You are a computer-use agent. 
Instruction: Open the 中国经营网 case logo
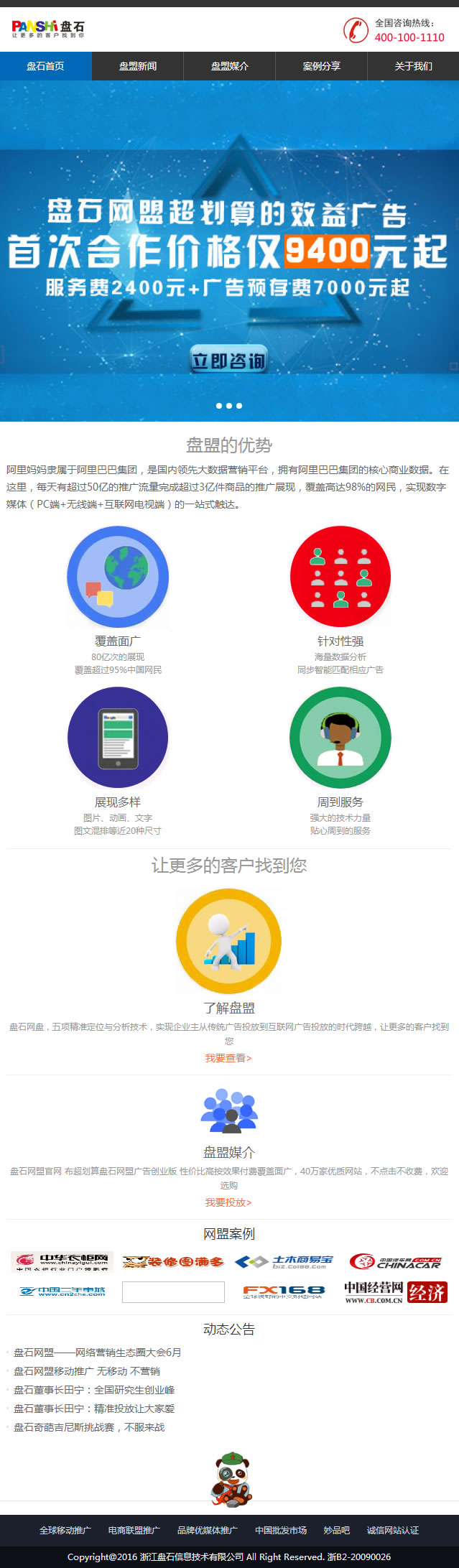coord(395,1292)
